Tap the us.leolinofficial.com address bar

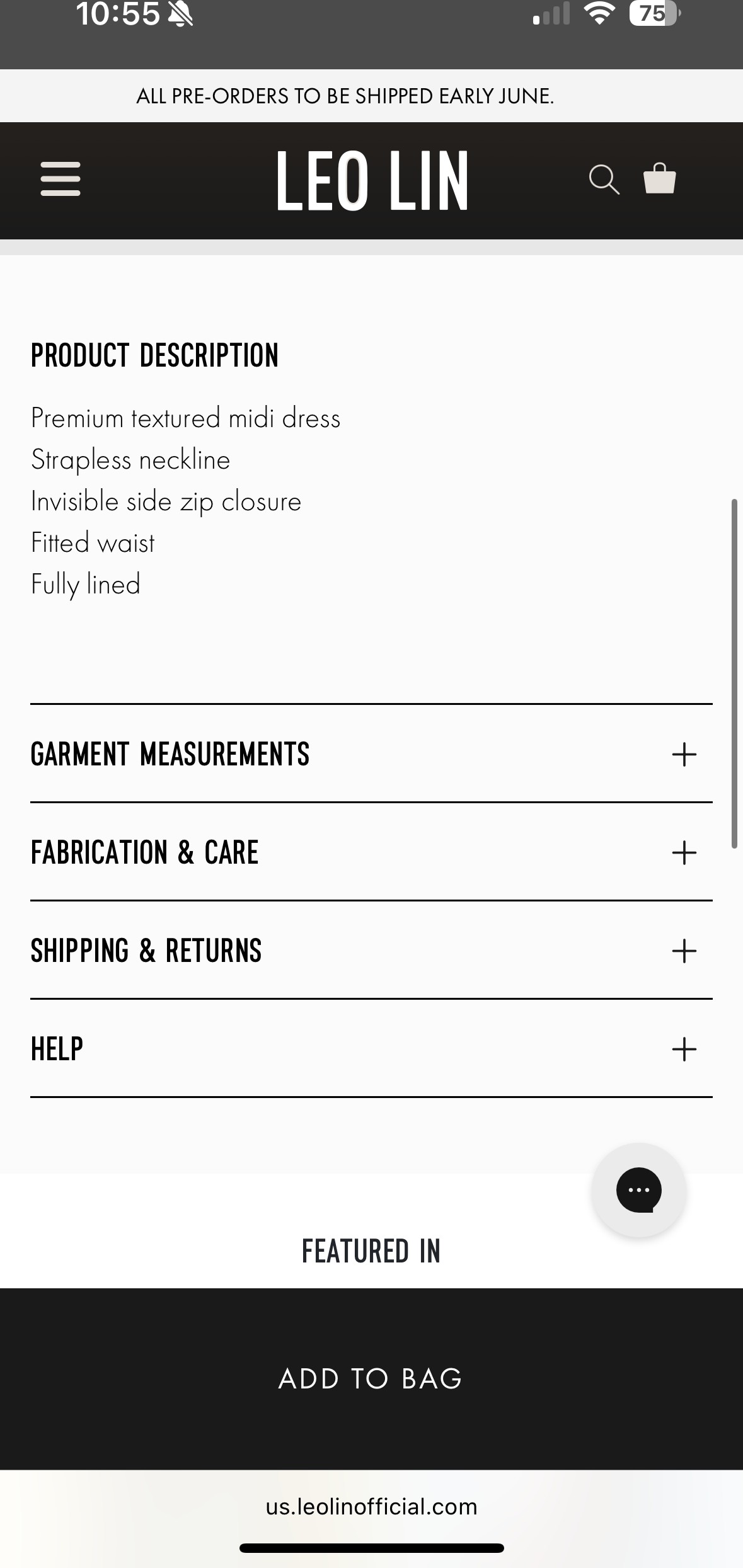[371, 1506]
